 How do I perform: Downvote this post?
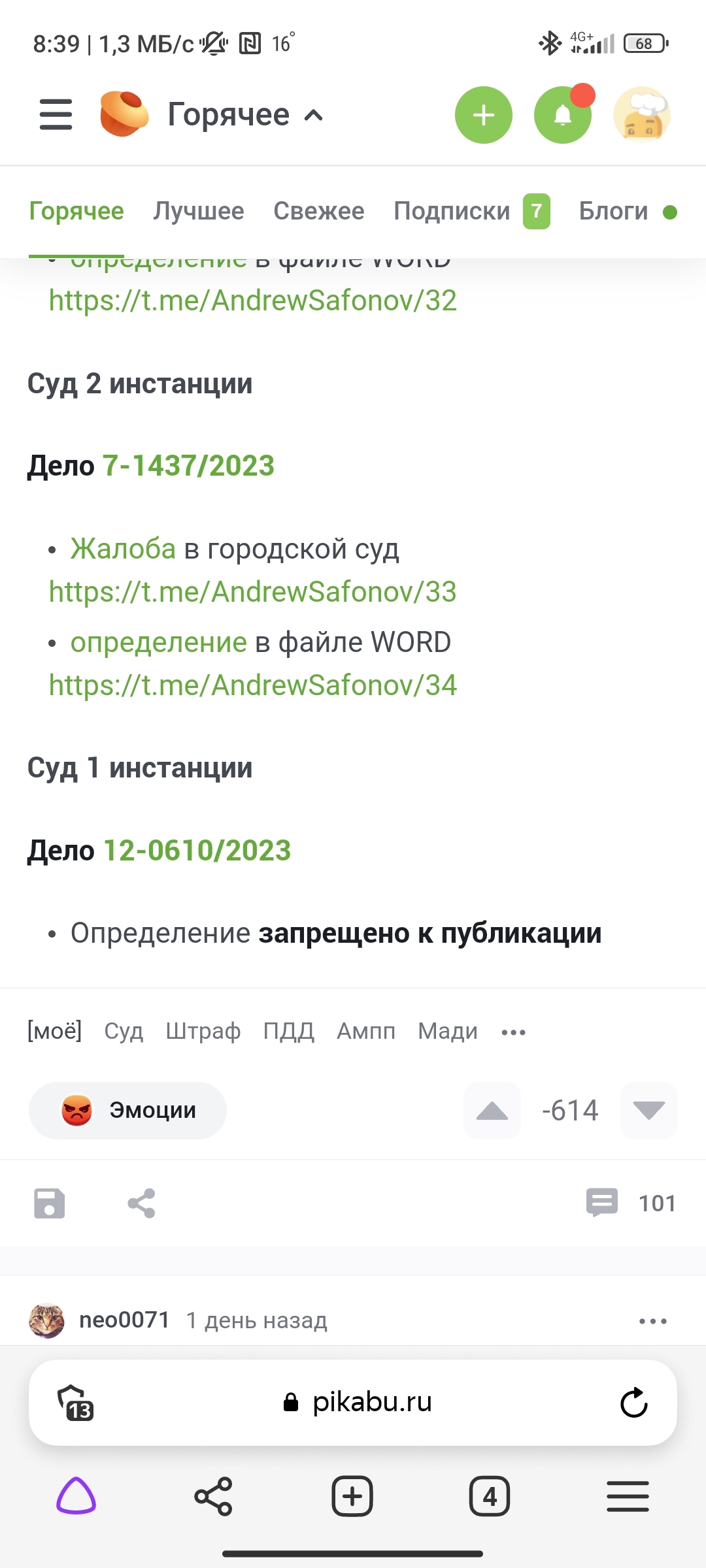click(648, 1110)
